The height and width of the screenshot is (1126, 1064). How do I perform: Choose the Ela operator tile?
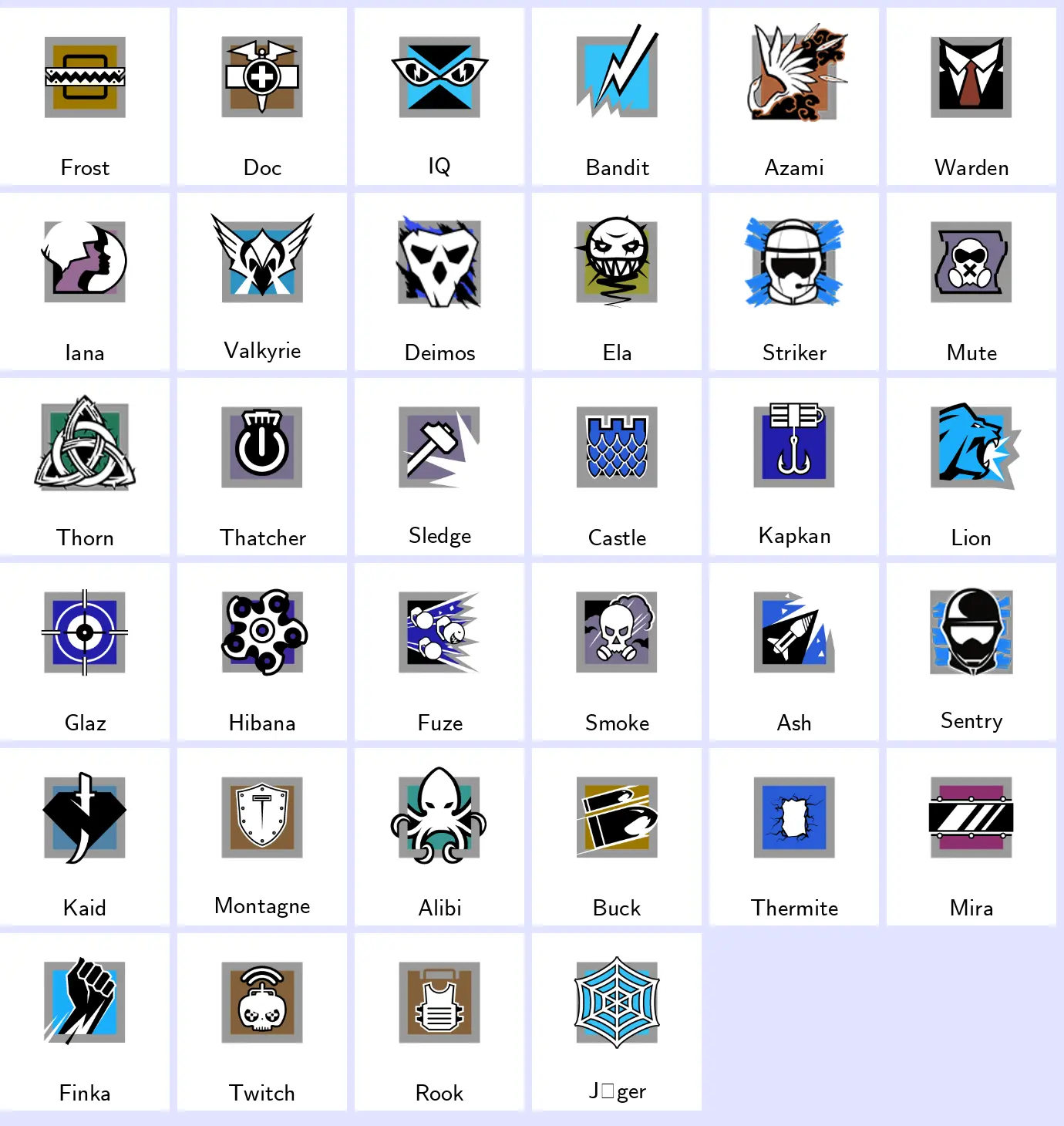617,281
